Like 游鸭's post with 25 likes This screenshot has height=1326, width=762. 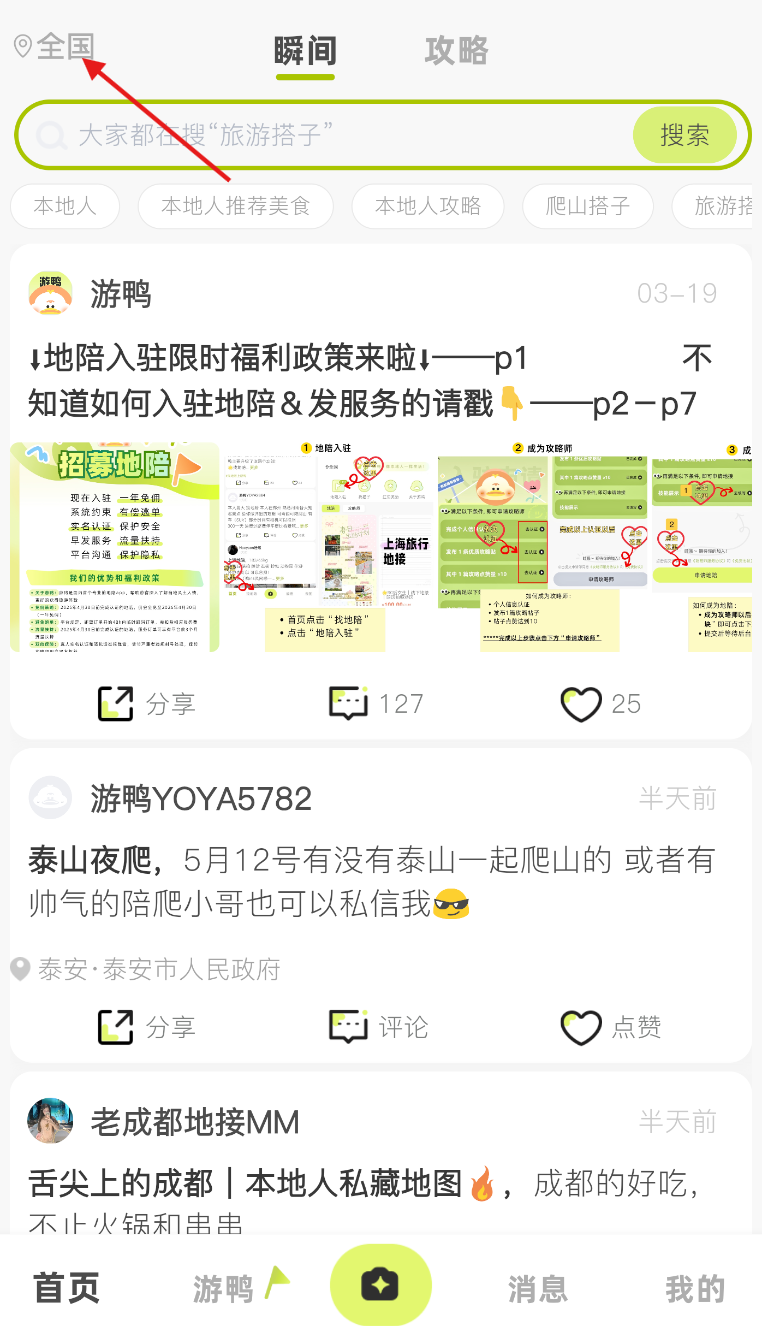coord(601,704)
